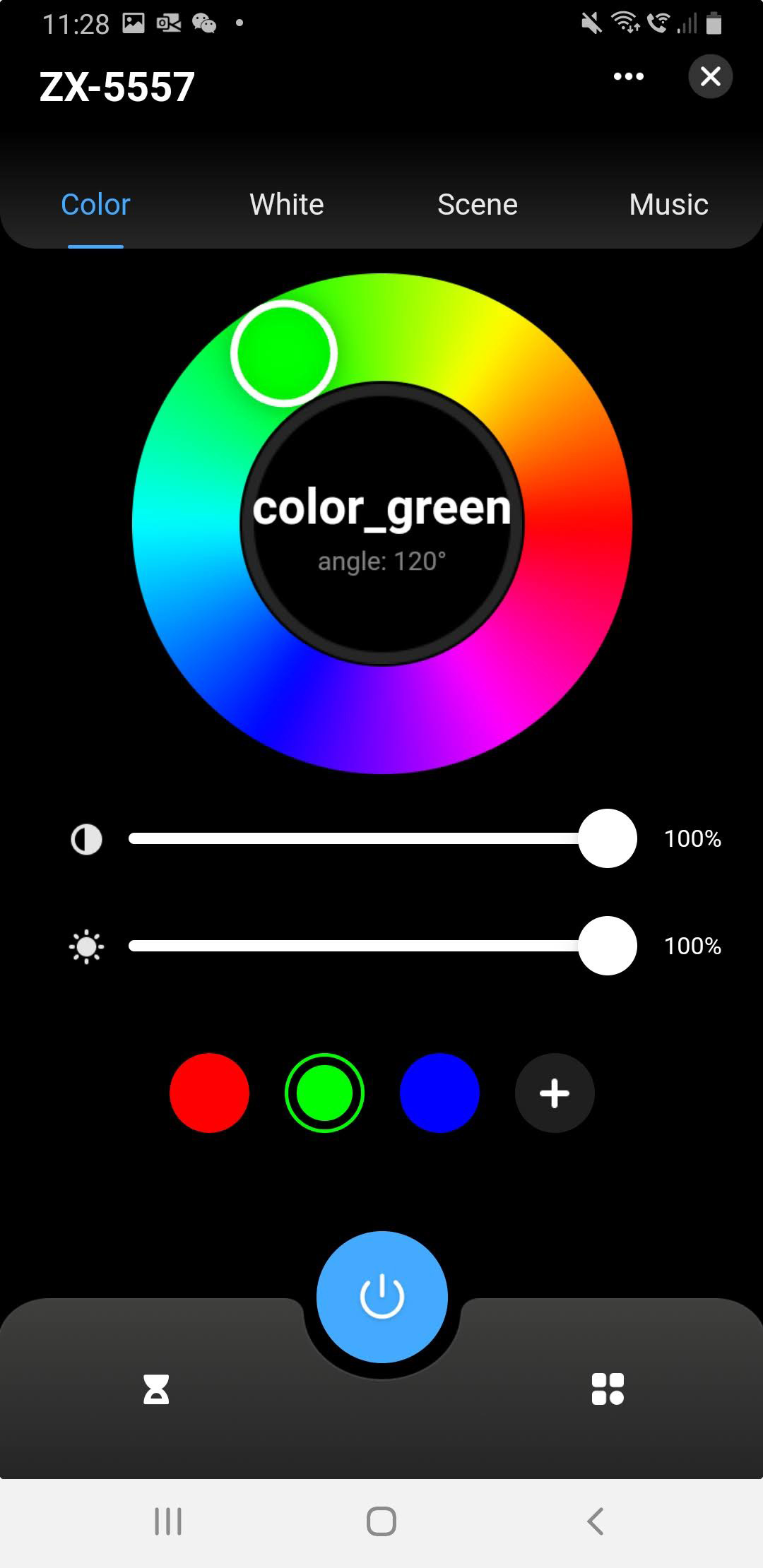Tap the brightness slider handle
This screenshot has width=763, height=1568.
[x=608, y=946]
